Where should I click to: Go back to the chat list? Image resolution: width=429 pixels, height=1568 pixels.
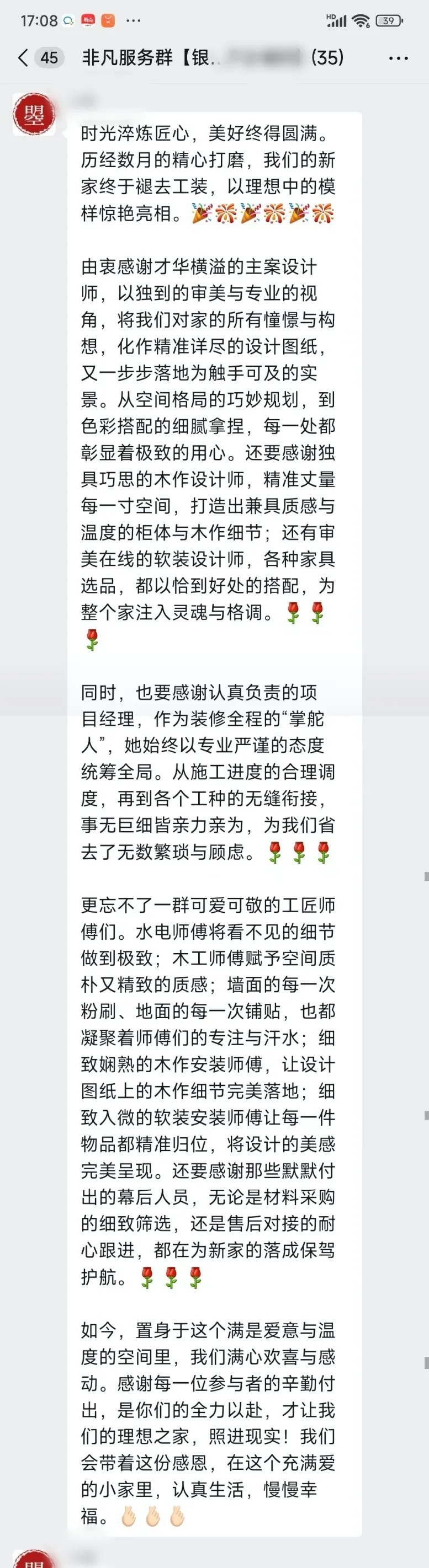(23, 58)
